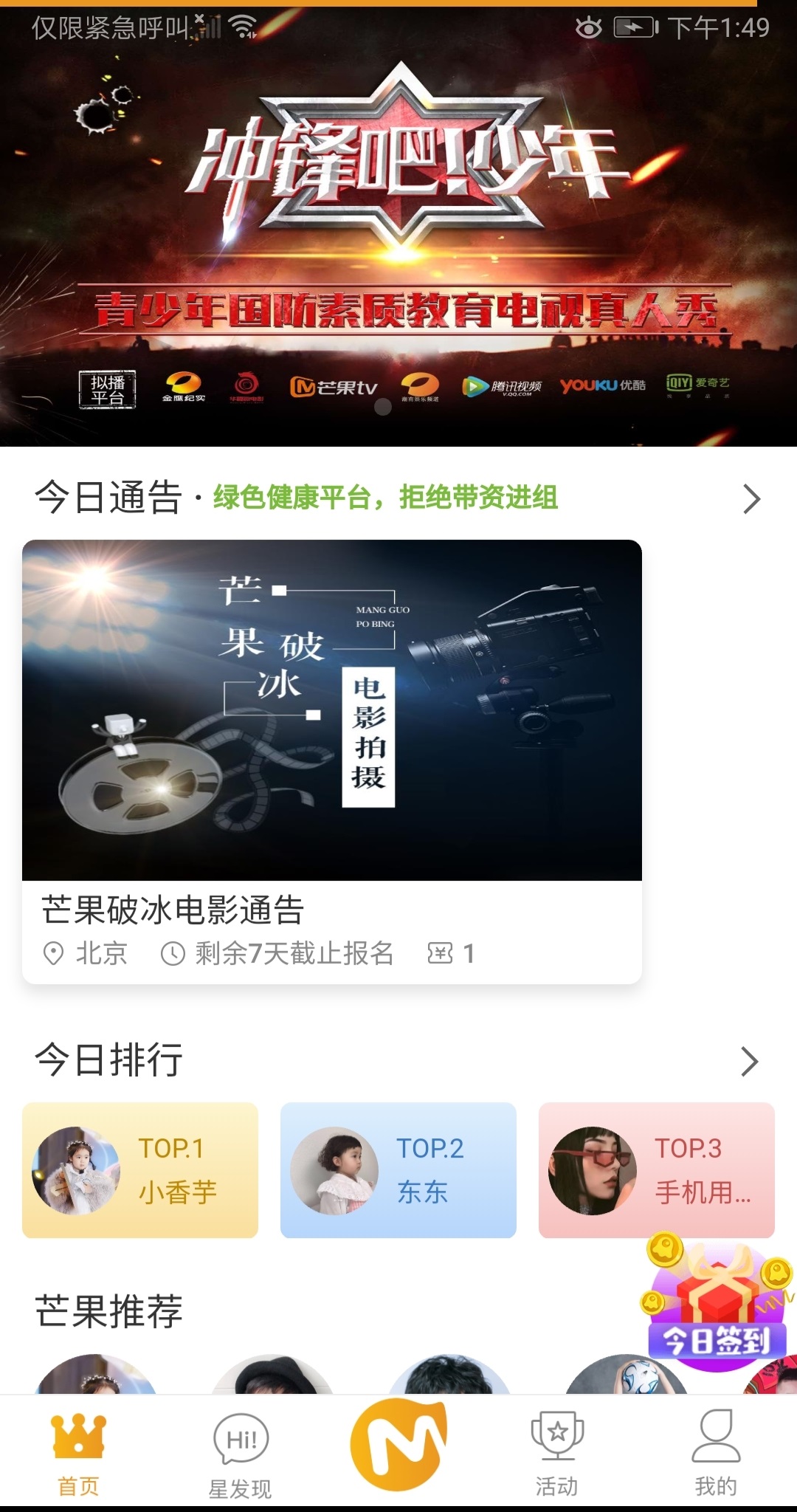Viewport: 797px width, 1512px height.
Task: Open the TOP.3 ranking card
Action: pos(657,1170)
